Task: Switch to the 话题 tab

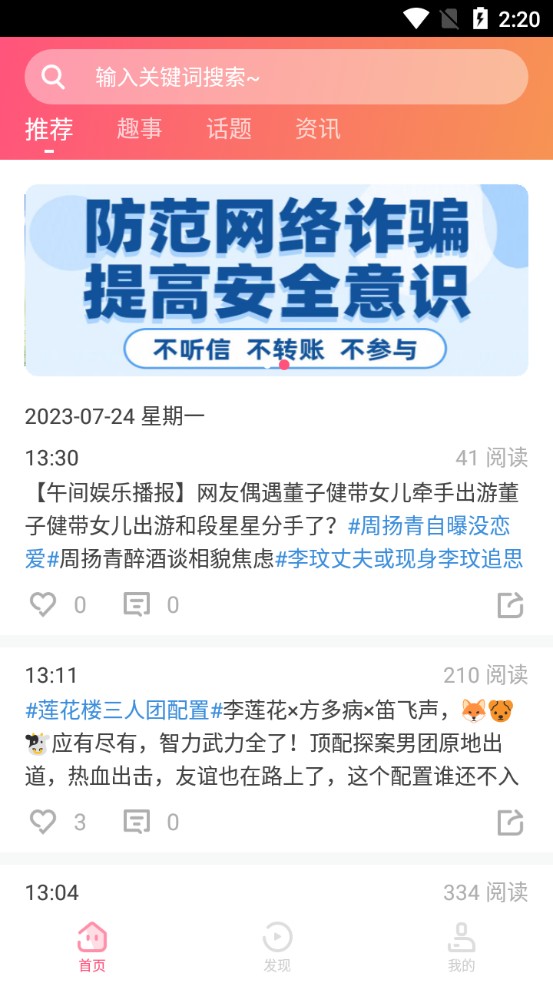Action: (x=229, y=129)
